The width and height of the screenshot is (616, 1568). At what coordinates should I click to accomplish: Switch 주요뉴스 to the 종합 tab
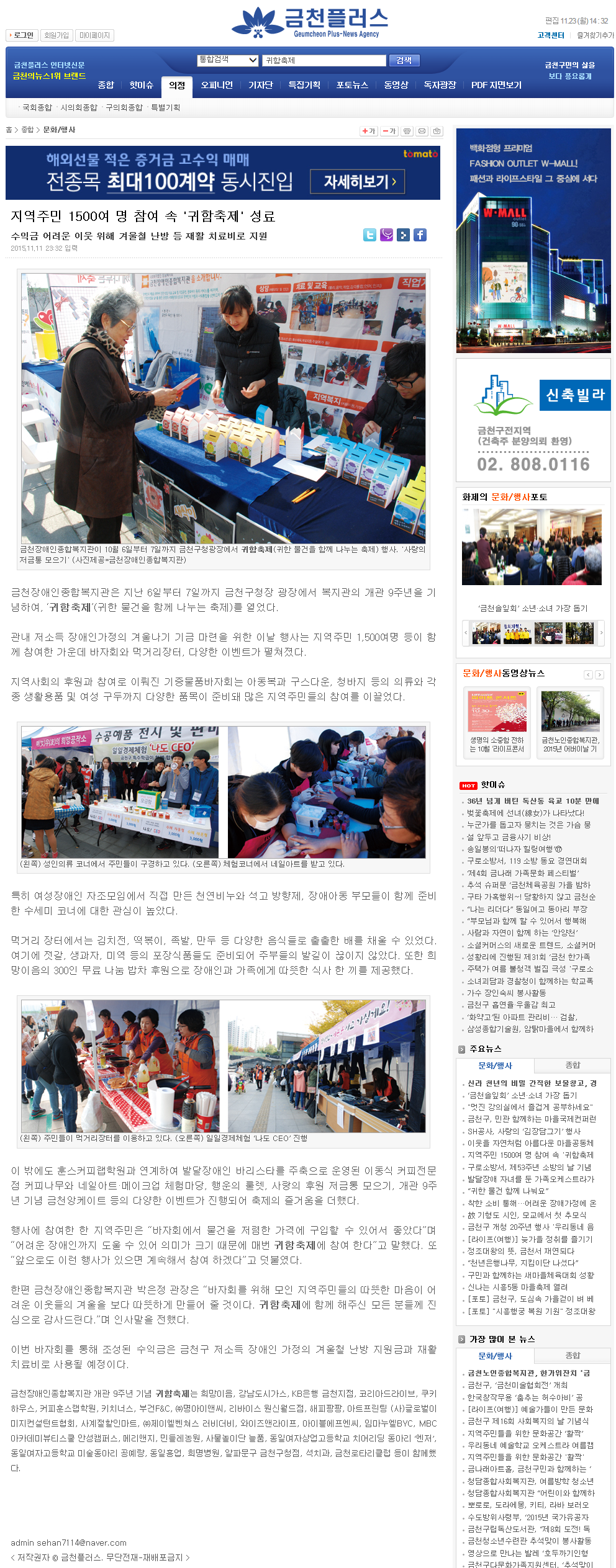pos(572,1065)
